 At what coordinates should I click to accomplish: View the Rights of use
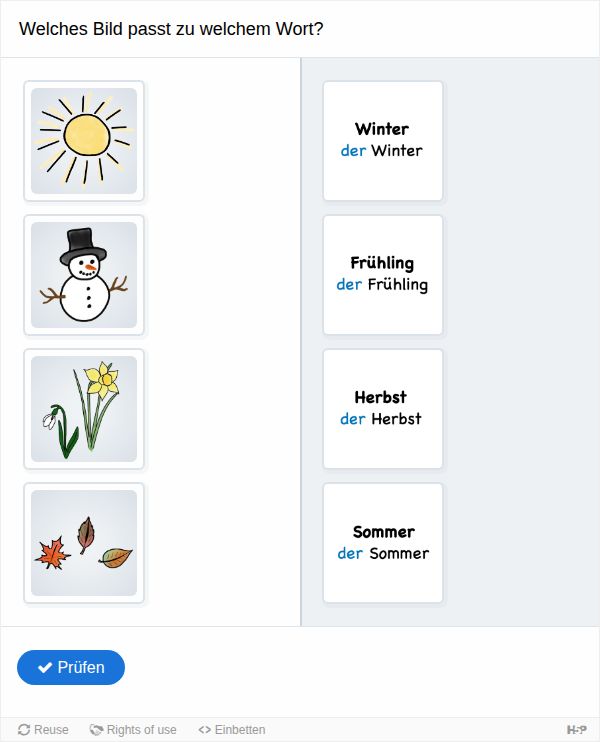point(133,730)
